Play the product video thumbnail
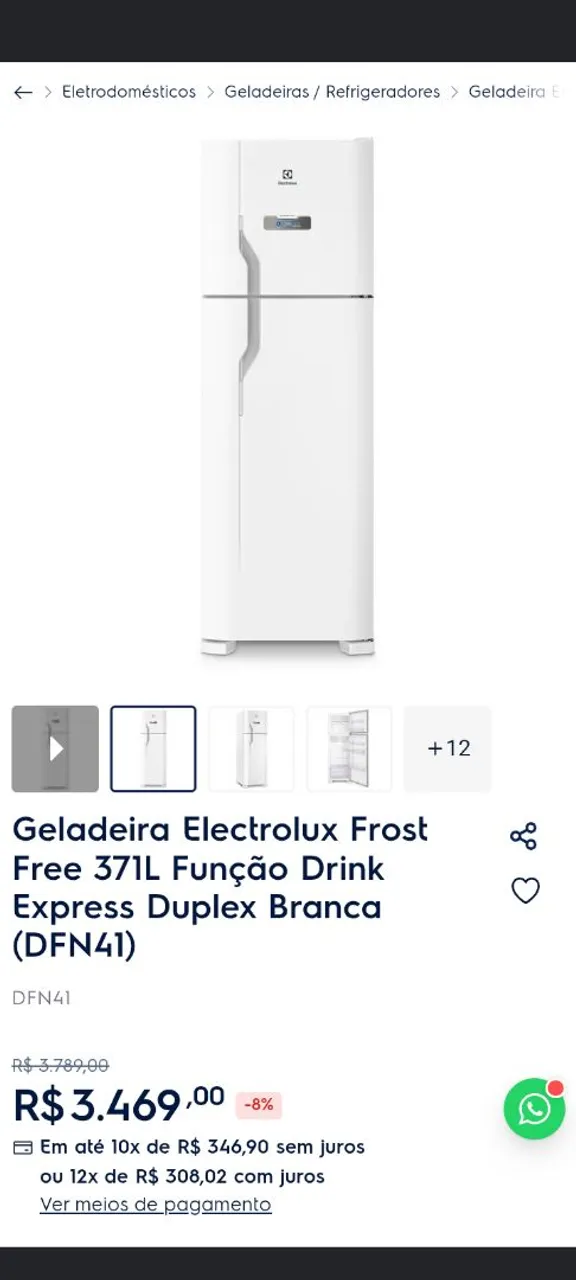576x1280 pixels. point(55,749)
